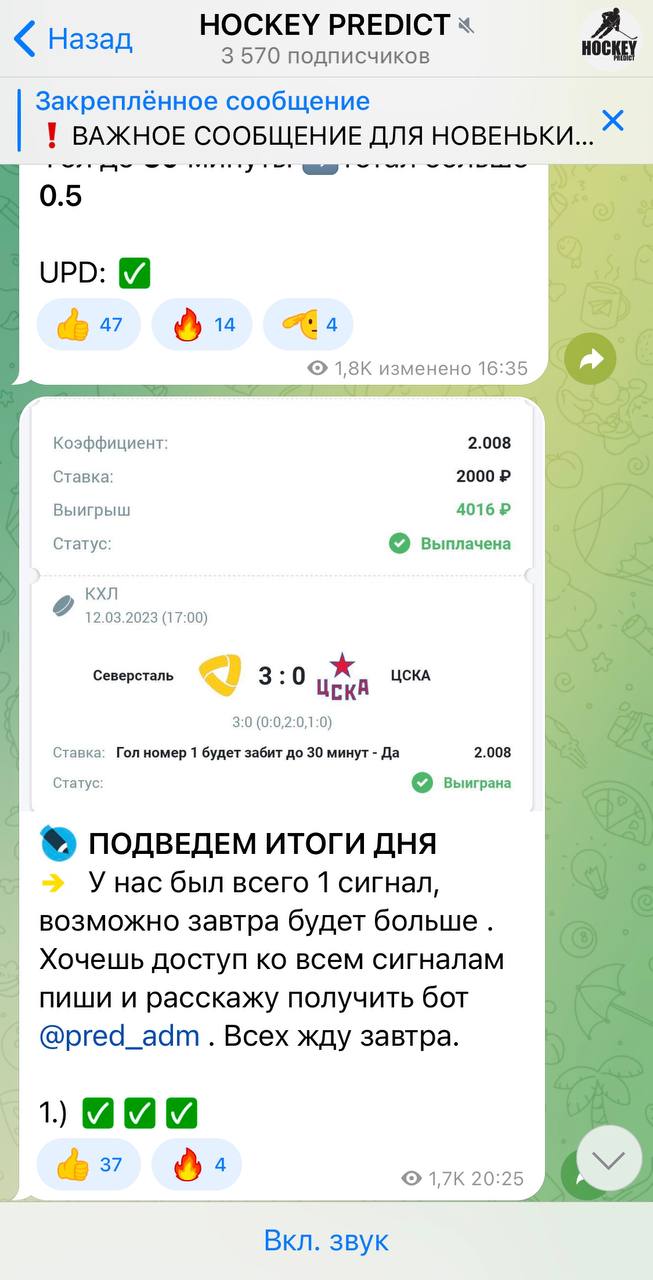Open the HOCKEY PREDICT channel info header
The width and height of the screenshot is (653, 1280).
click(x=326, y=38)
